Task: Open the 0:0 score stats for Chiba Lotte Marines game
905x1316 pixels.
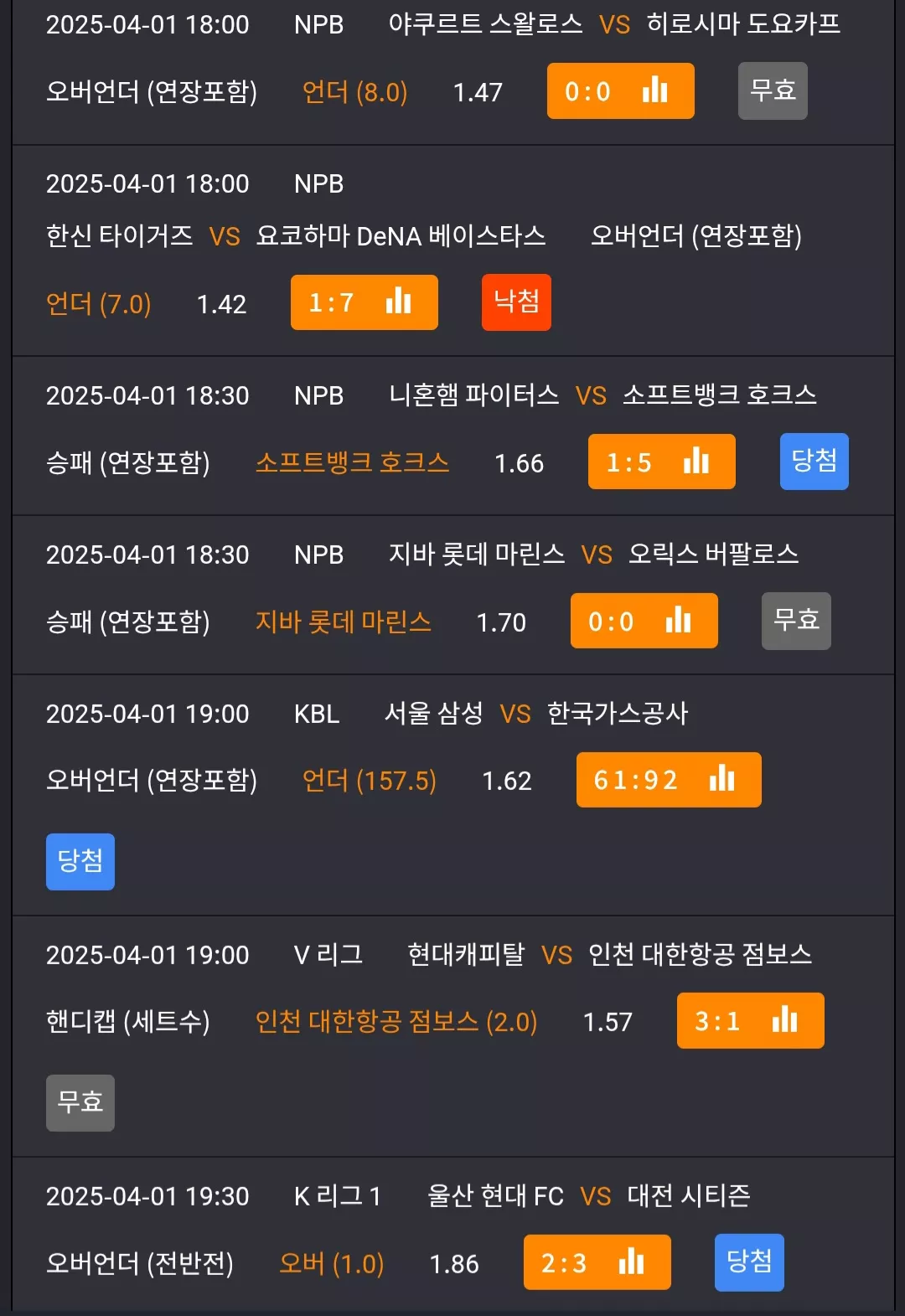Action: pos(644,621)
